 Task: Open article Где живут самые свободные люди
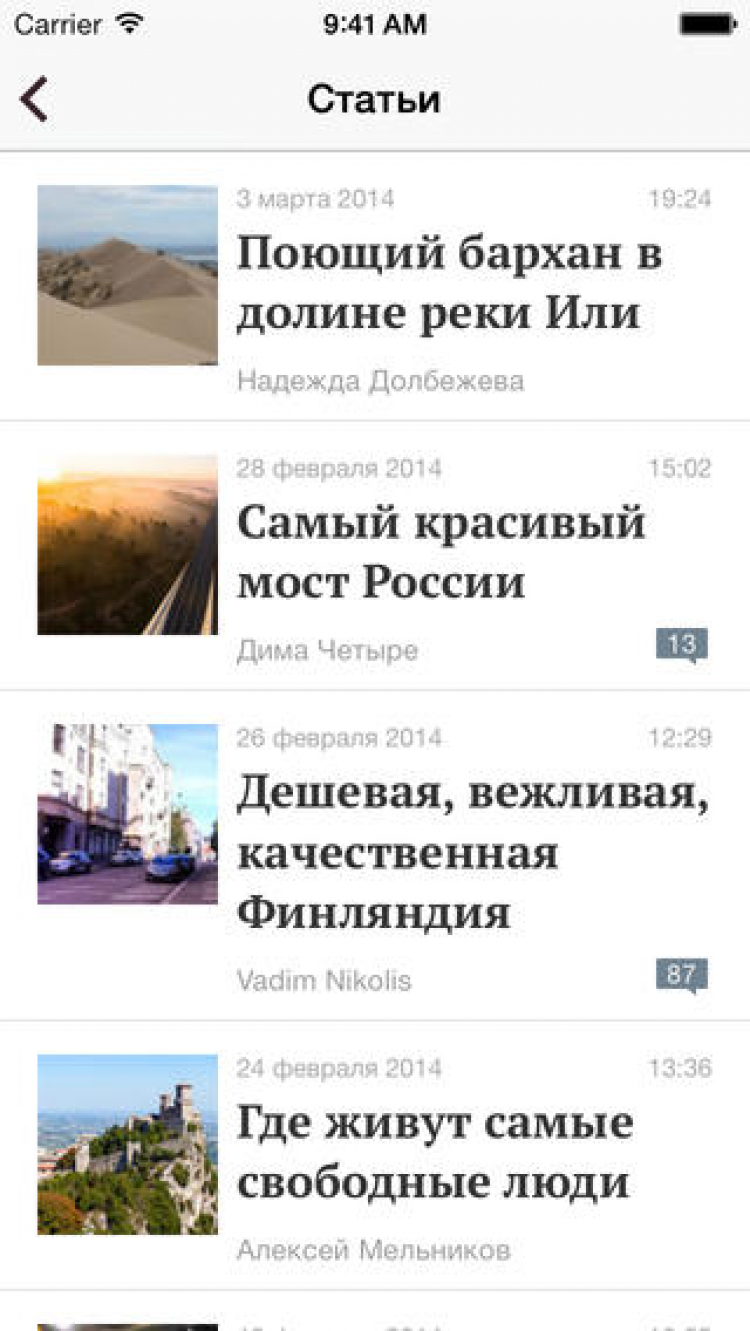[434, 1153]
